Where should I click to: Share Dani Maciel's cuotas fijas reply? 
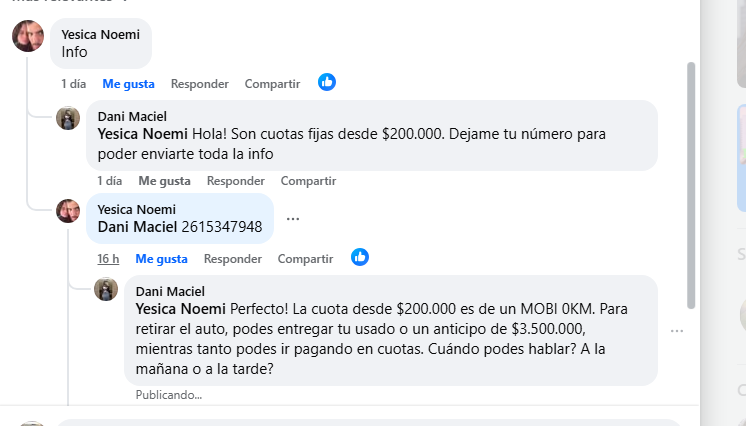pos(308,181)
